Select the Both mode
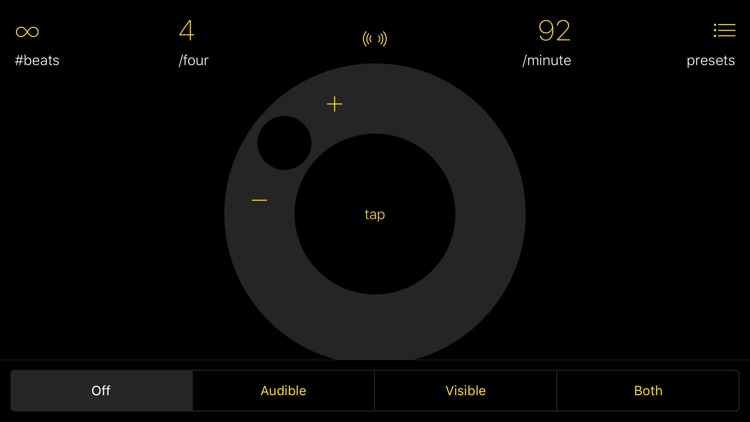The height and width of the screenshot is (422, 750). tap(648, 391)
